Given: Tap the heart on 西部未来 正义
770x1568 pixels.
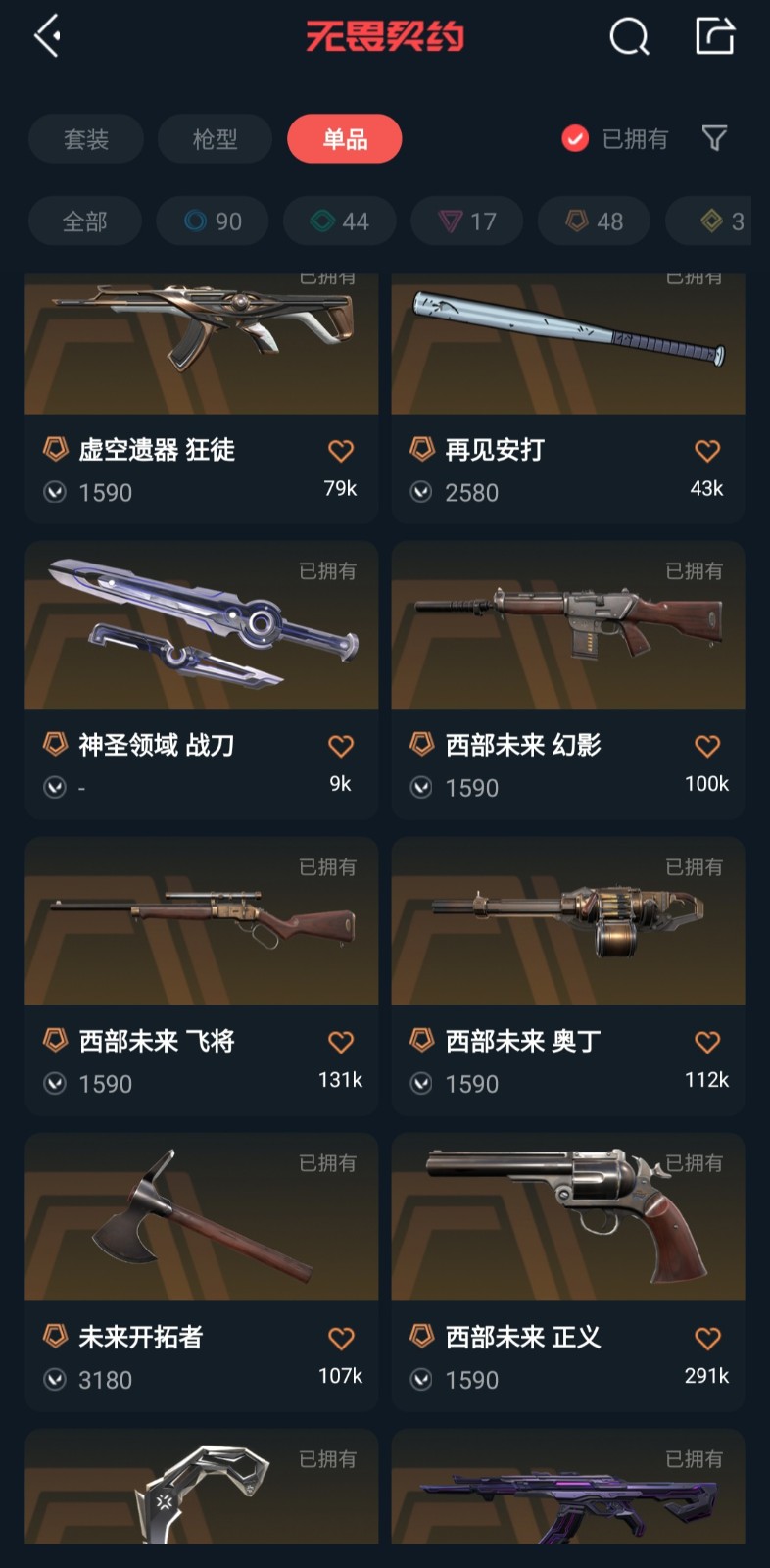Looking at the screenshot, I should pyautogui.click(x=707, y=1339).
